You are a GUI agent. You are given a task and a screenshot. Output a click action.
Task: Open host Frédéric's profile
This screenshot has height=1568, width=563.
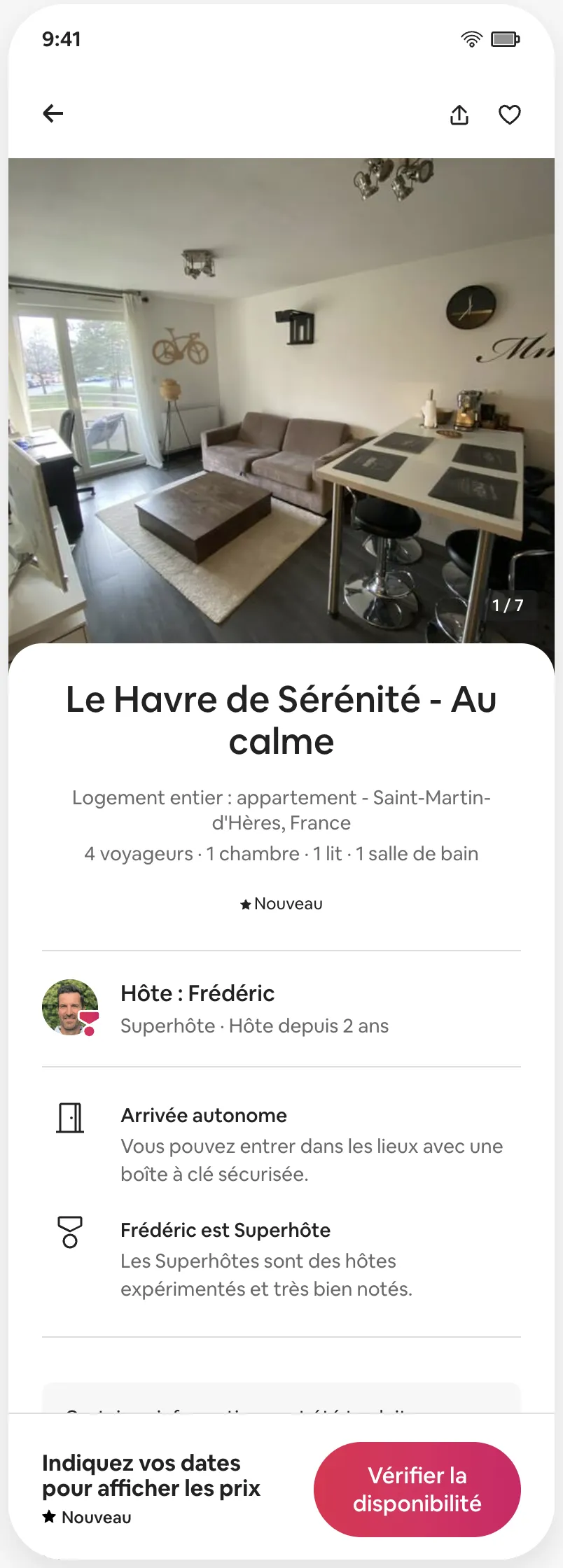click(x=70, y=1008)
